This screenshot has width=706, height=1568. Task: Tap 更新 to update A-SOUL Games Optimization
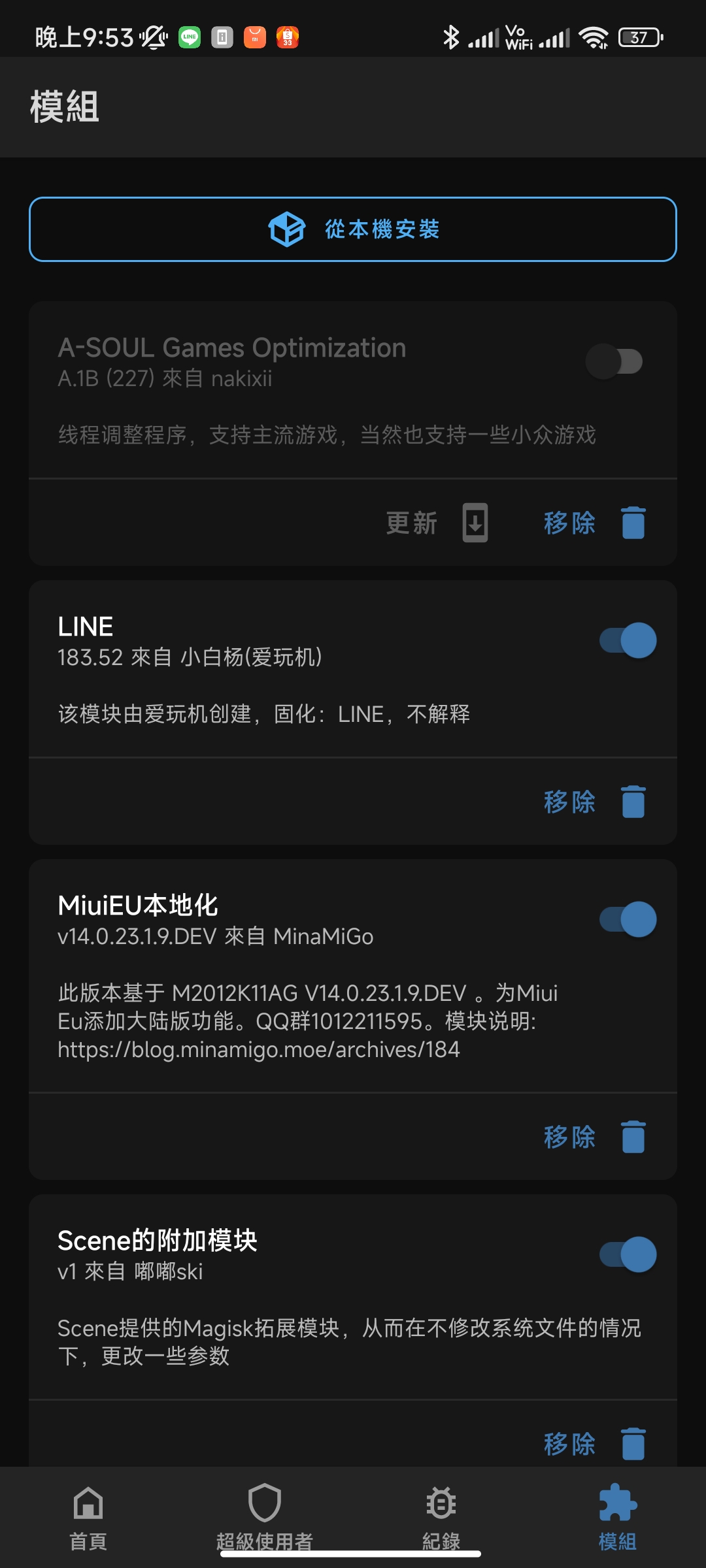tap(412, 522)
